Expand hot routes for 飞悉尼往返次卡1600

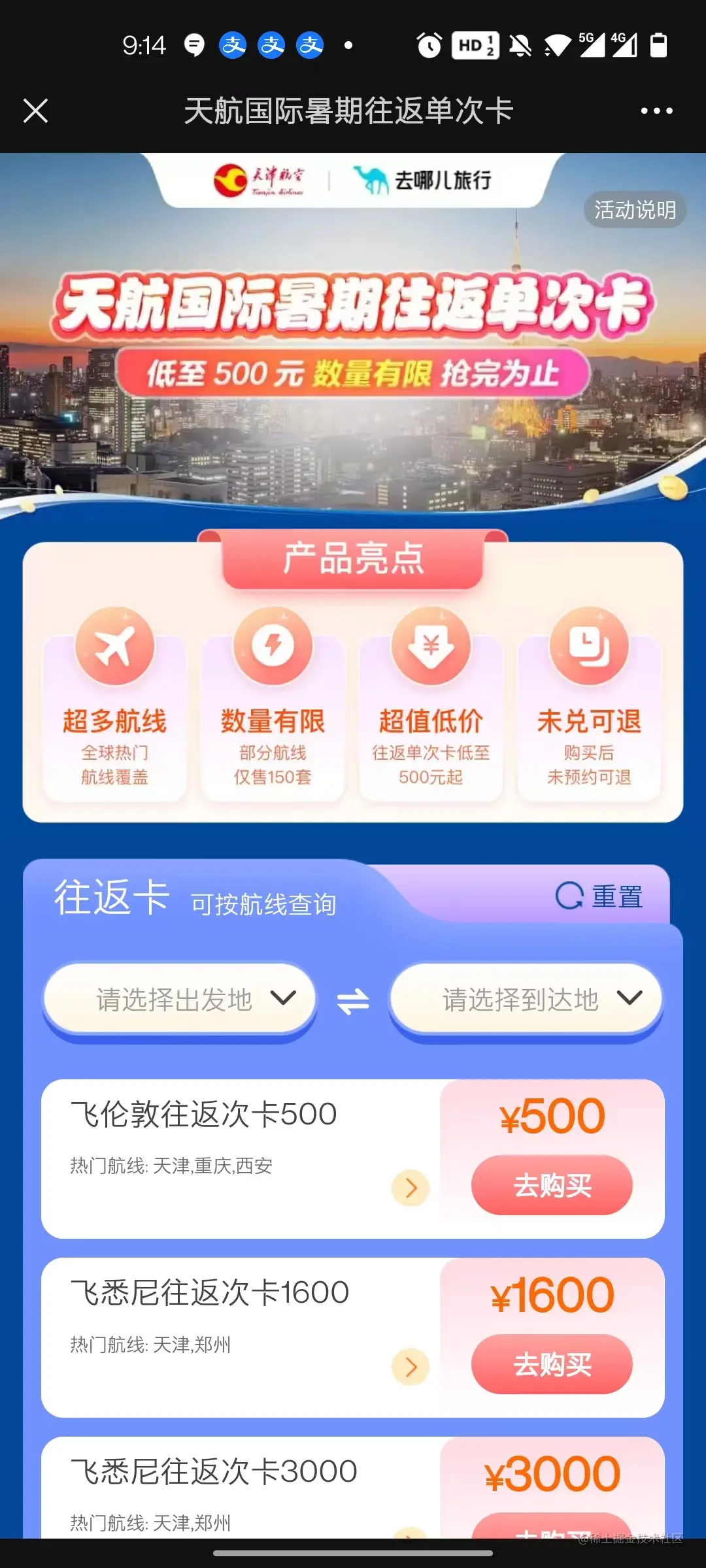(x=411, y=1366)
